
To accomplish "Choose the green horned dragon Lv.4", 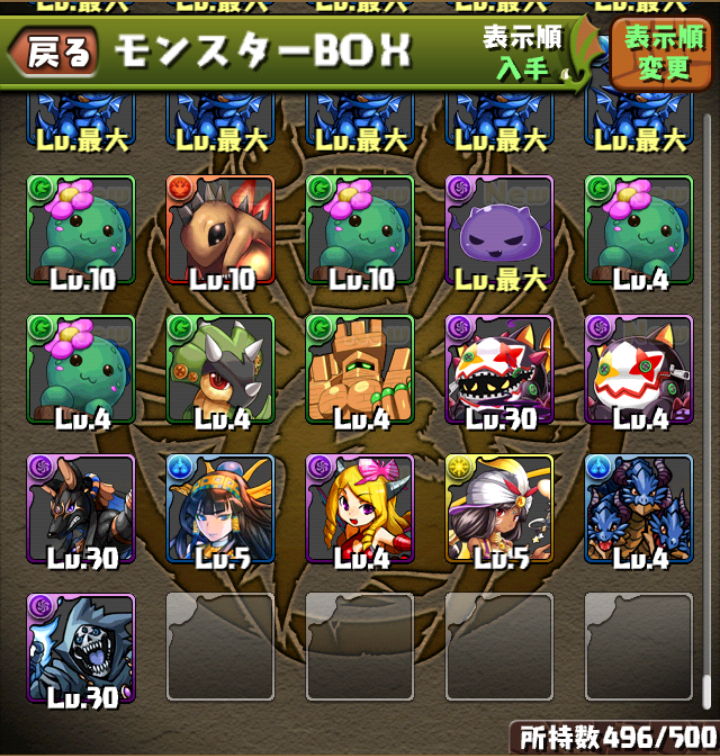I will [220, 368].
